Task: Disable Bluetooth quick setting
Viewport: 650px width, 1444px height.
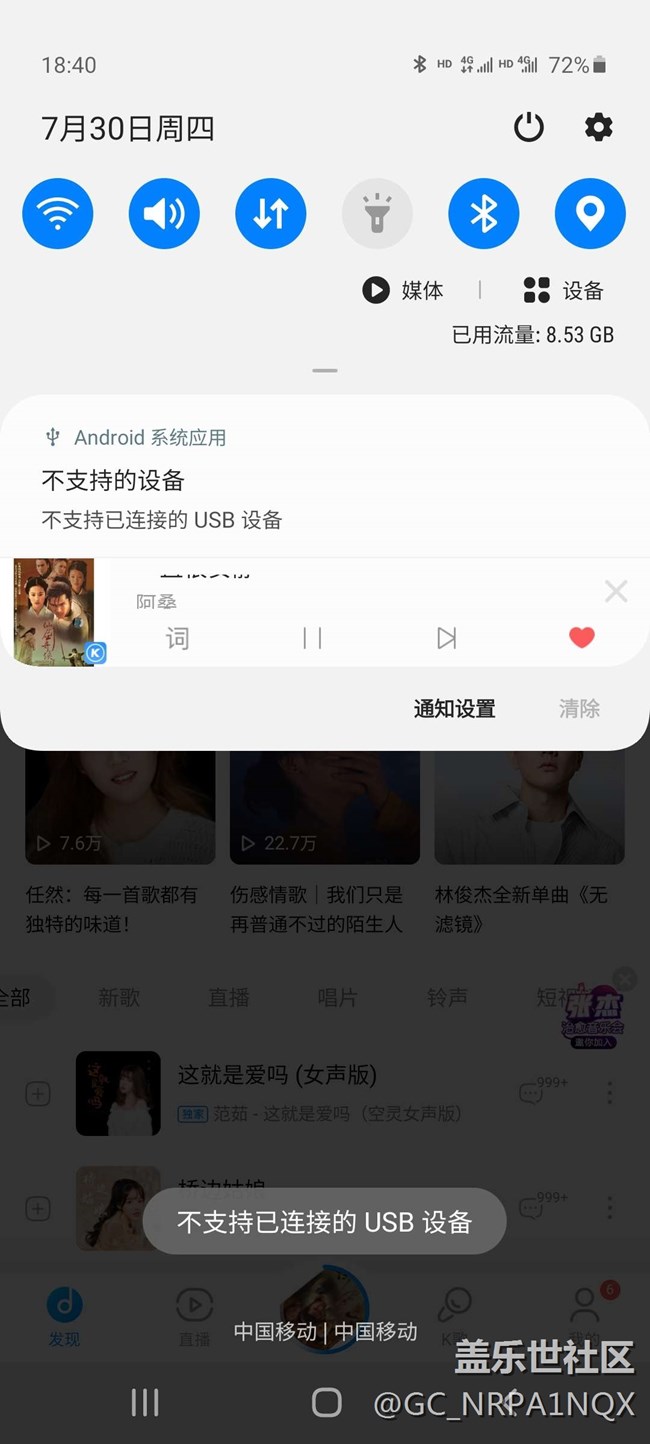Action: 484,214
